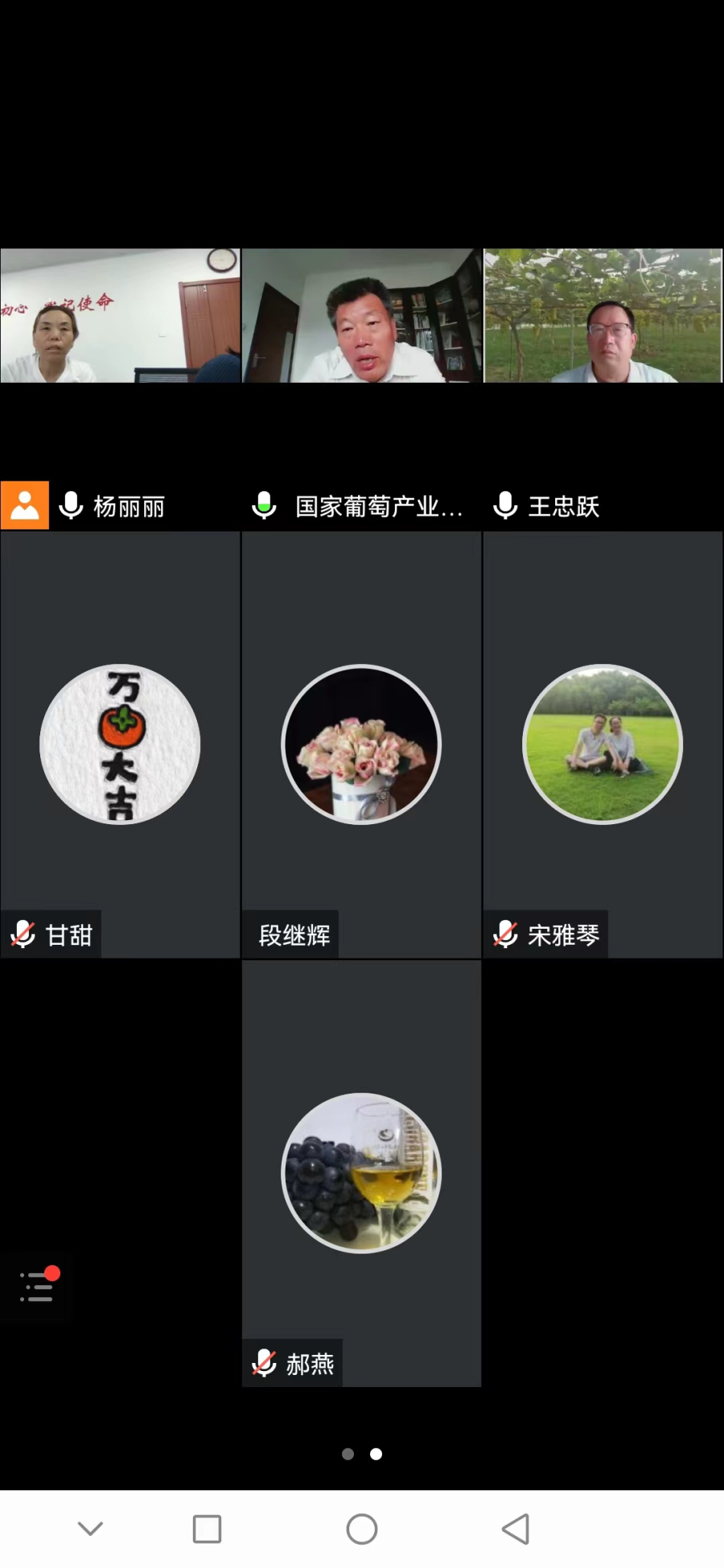Viewport: 724px width, 1568px height.
Task: Open recent apps view
Action: coord(207,1529)
